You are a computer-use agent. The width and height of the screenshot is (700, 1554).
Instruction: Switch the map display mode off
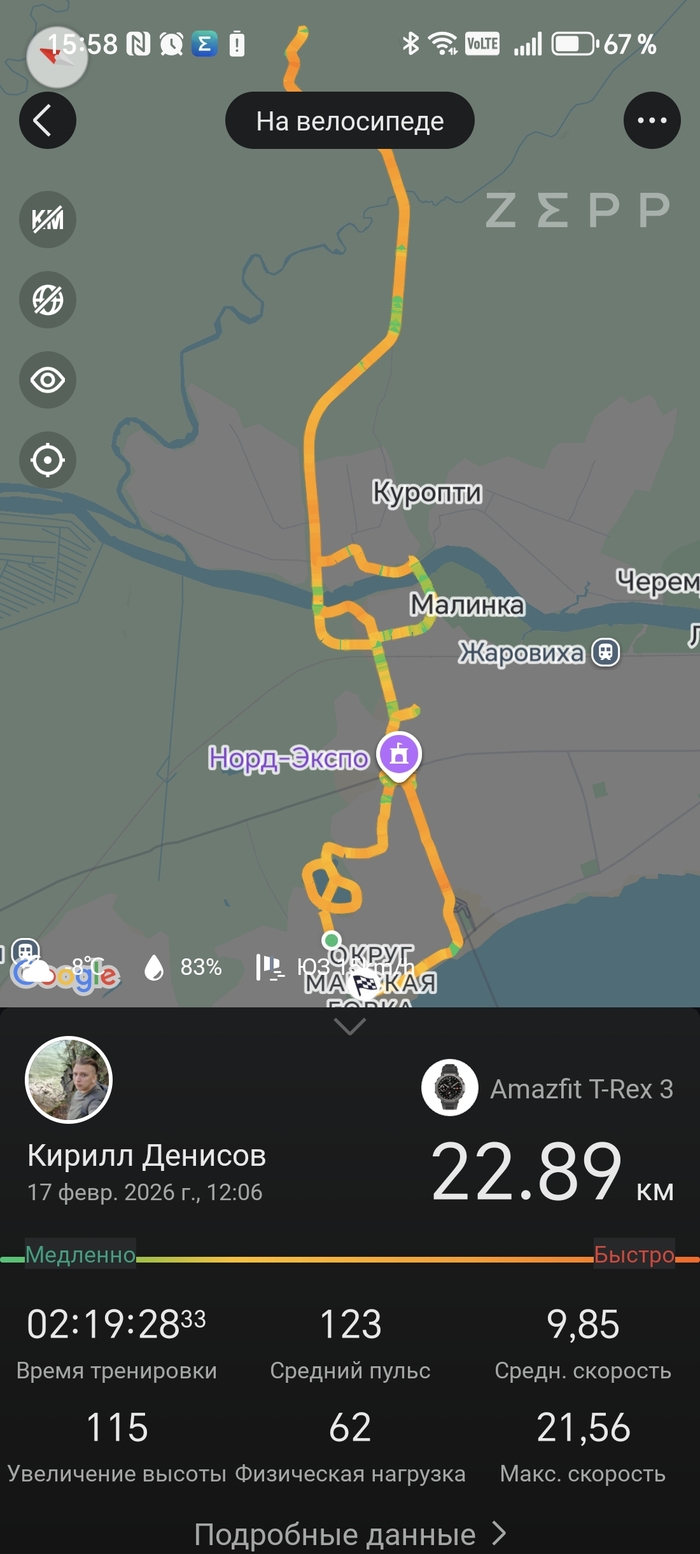pos(47,300)
